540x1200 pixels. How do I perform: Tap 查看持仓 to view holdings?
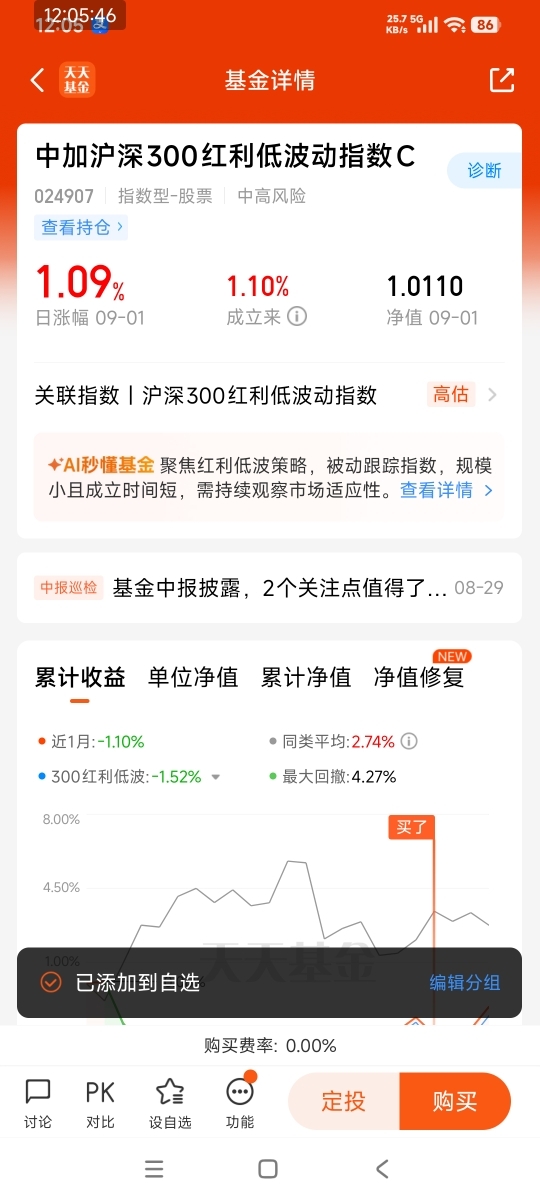point(81,227)
